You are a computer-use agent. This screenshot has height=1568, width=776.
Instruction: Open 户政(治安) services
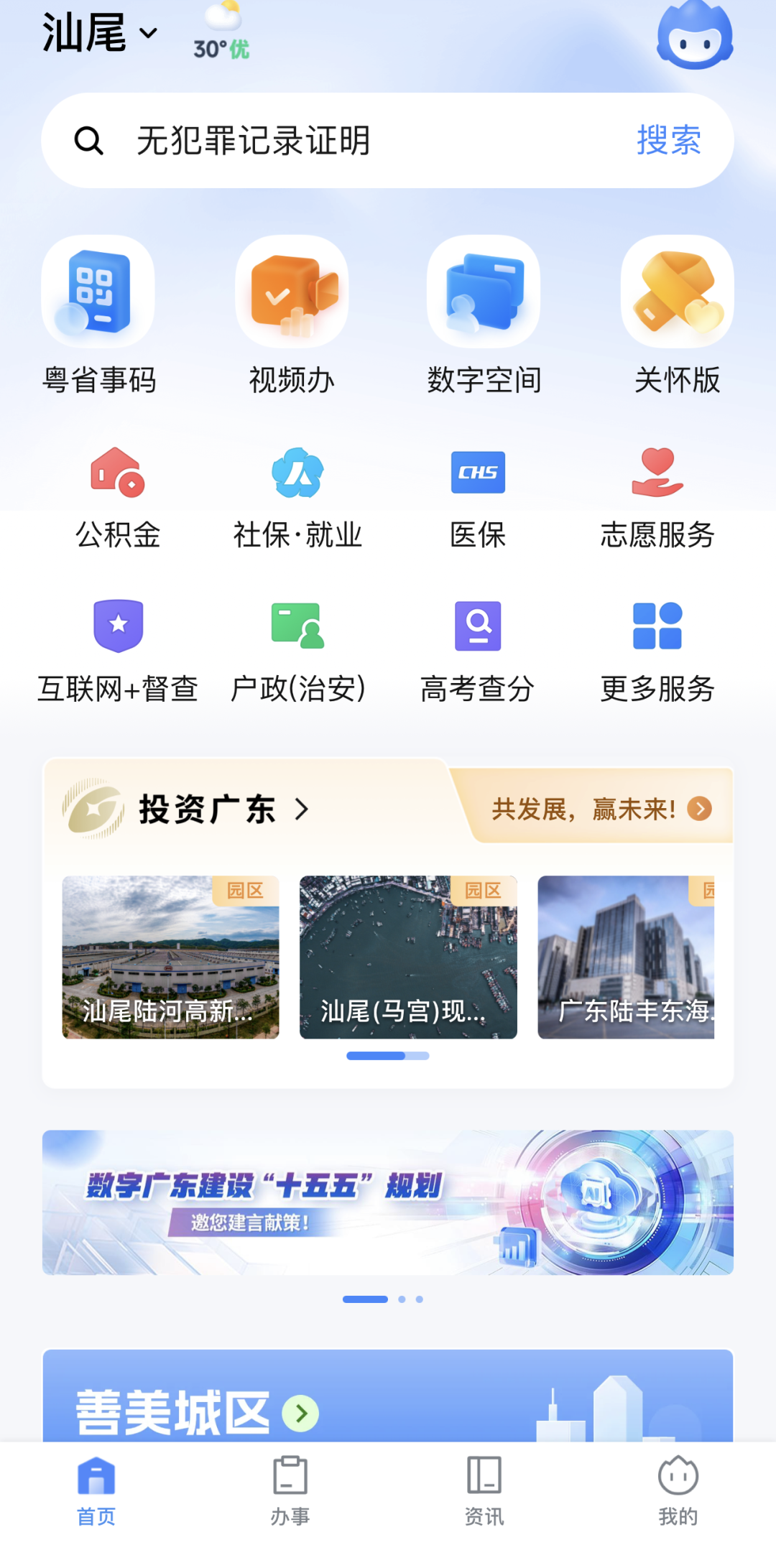coord(297,651)
